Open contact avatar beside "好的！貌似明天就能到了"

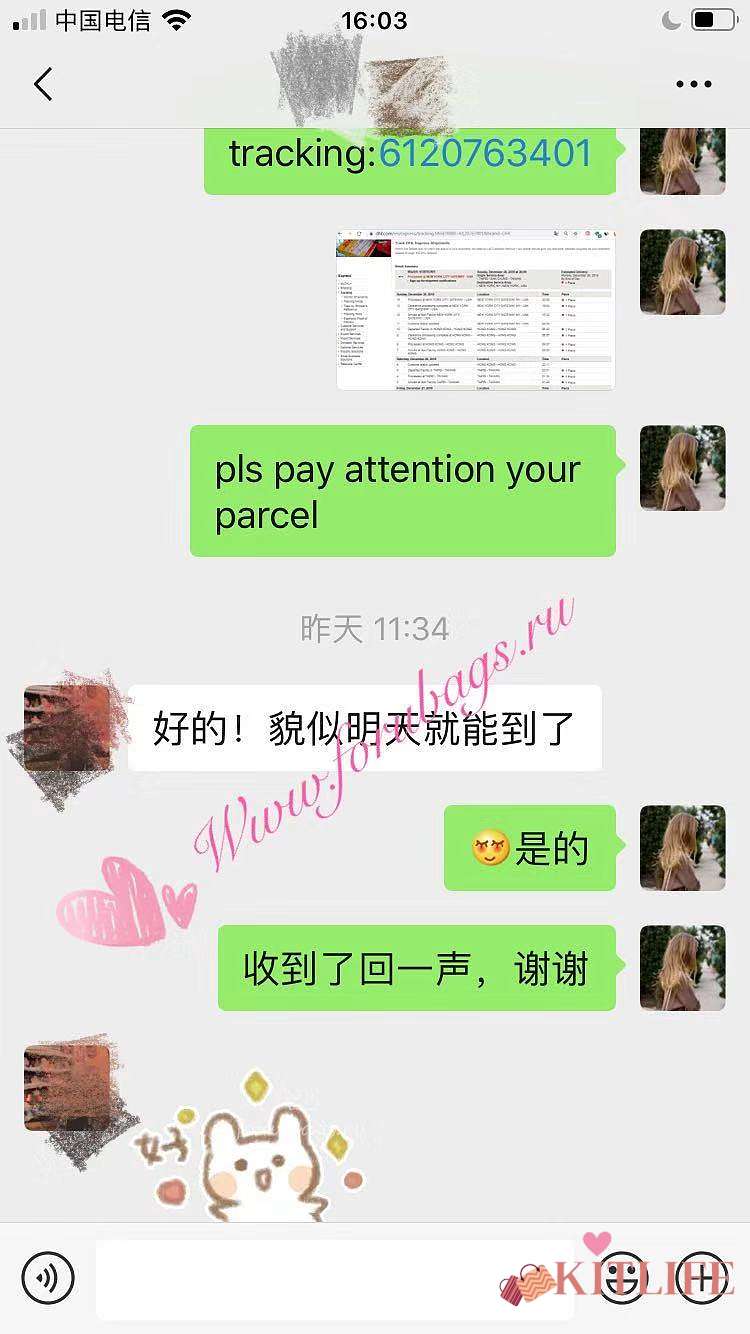tap(67, 728)
